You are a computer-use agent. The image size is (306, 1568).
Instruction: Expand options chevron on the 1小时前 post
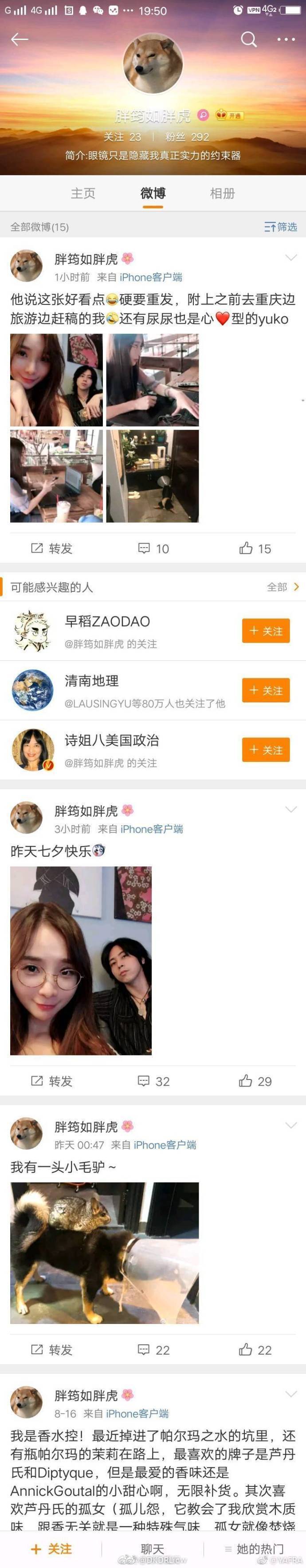coord(291,258)
